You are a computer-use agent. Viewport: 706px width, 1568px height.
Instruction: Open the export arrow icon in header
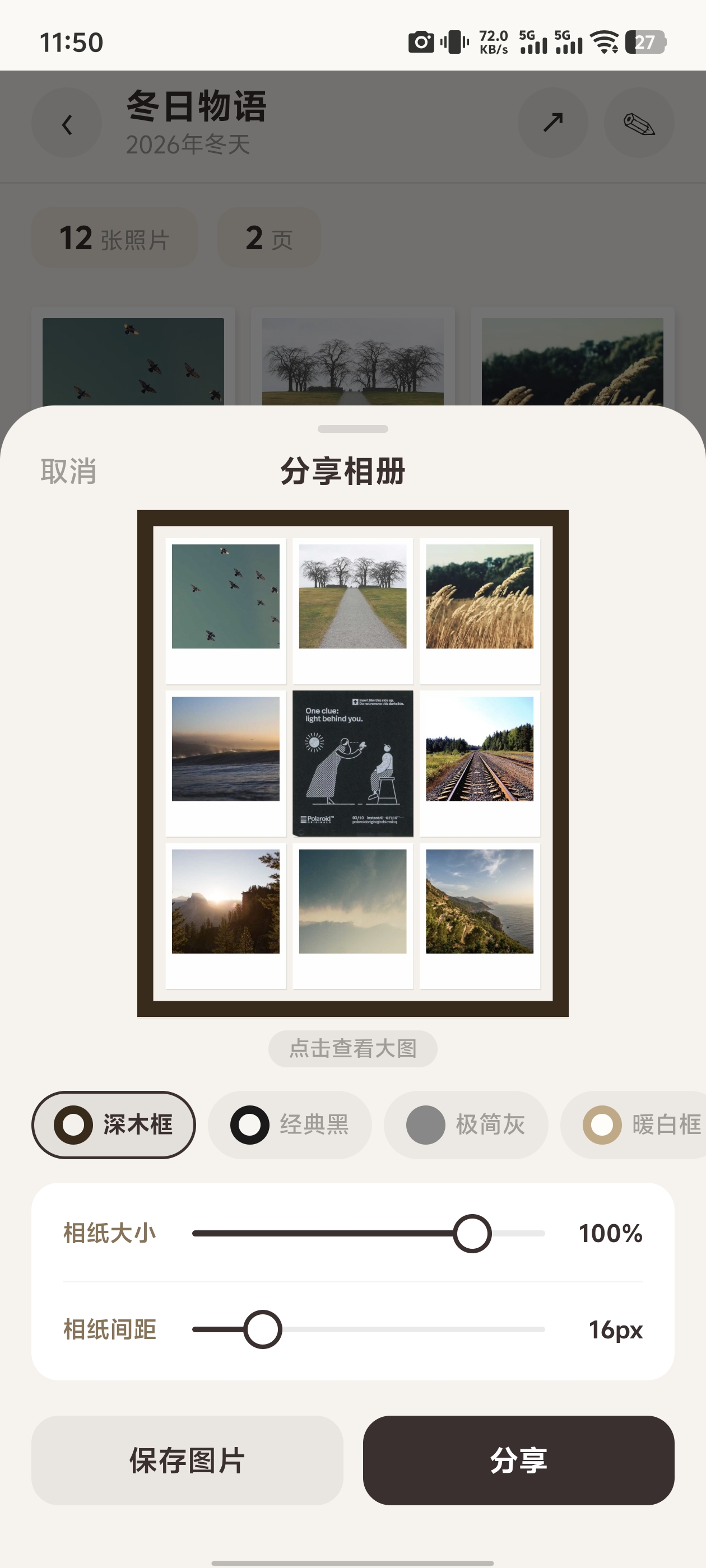pos(552,122)
